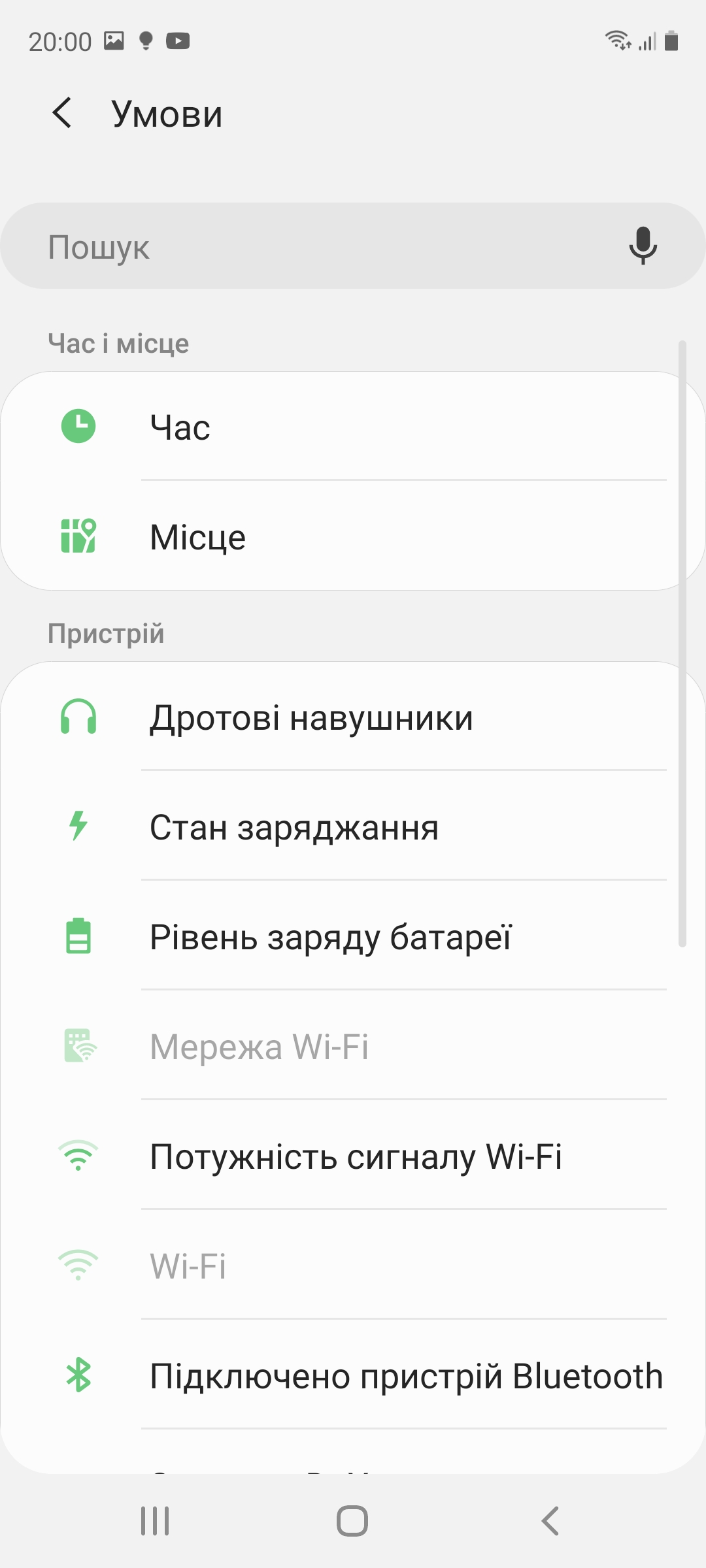Tap the Мережа Wi-Fi row

tap(353, 1046)
